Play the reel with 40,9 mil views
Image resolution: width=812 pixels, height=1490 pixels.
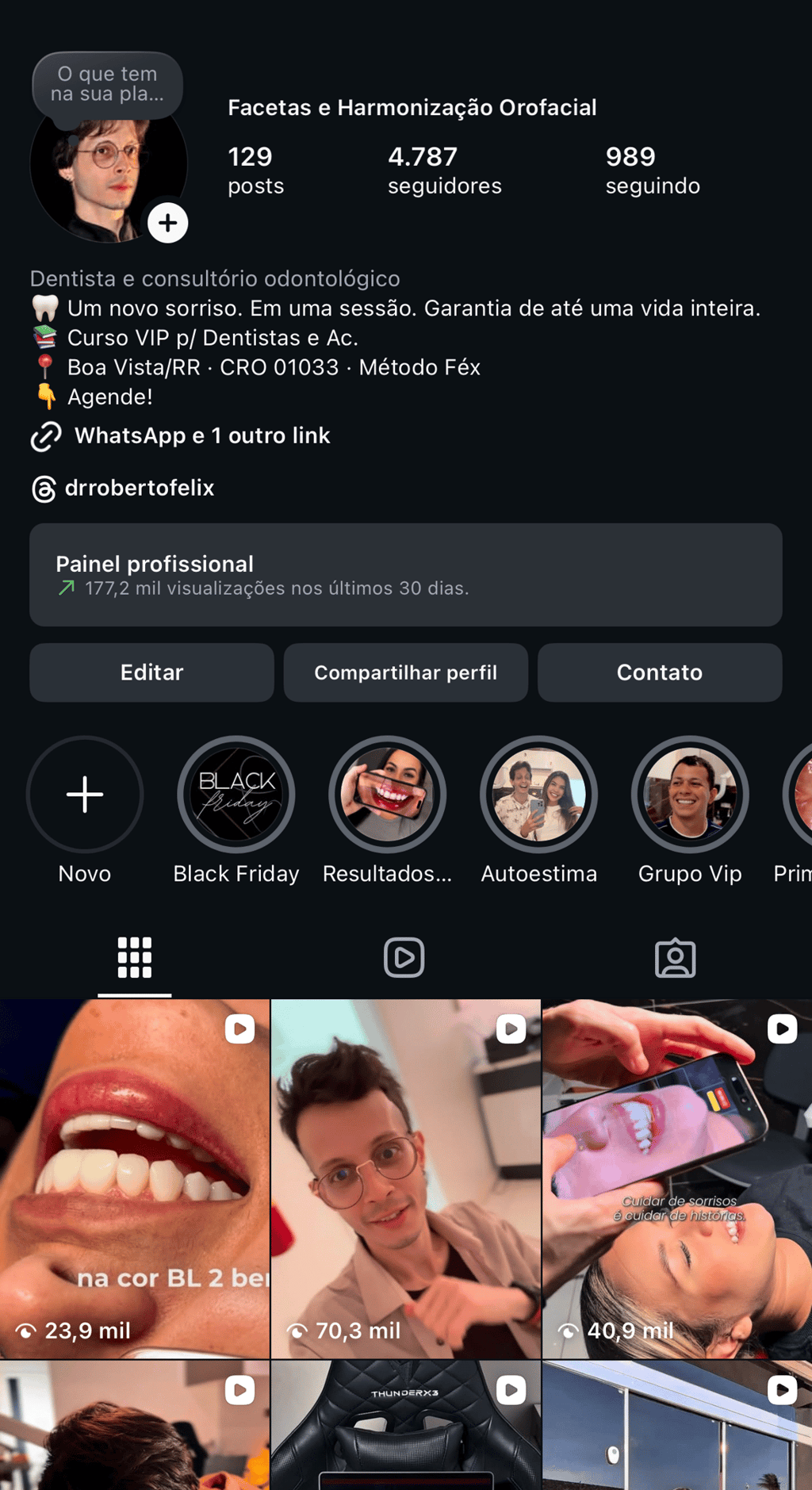(x=676, y=1178)
